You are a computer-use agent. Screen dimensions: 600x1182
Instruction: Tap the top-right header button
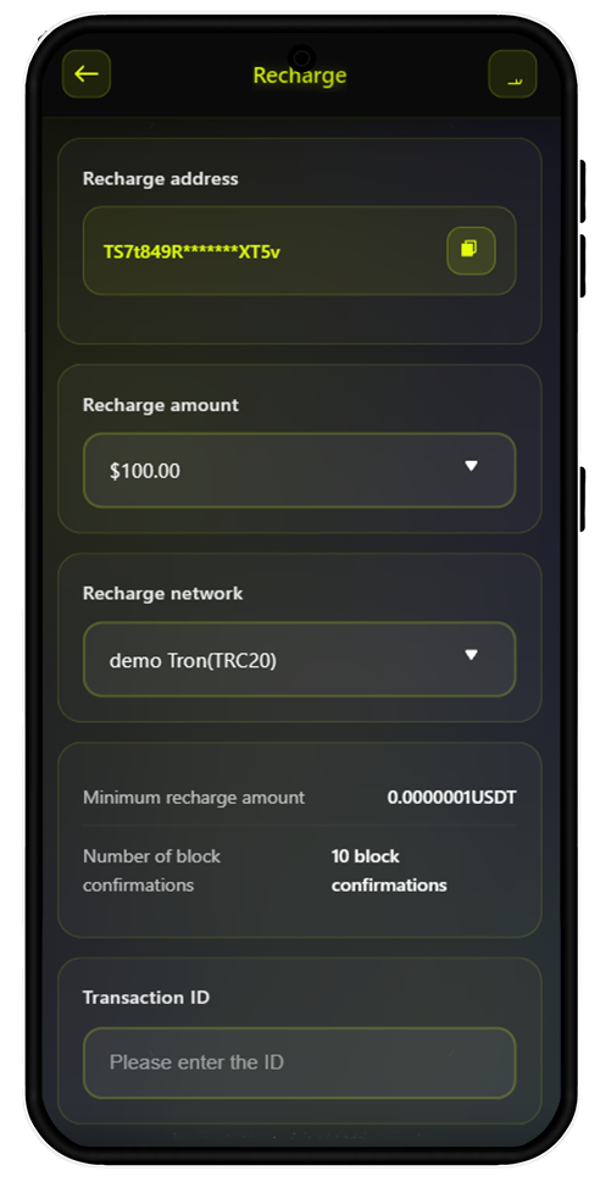pyautogui.click(x=512, y=74)
